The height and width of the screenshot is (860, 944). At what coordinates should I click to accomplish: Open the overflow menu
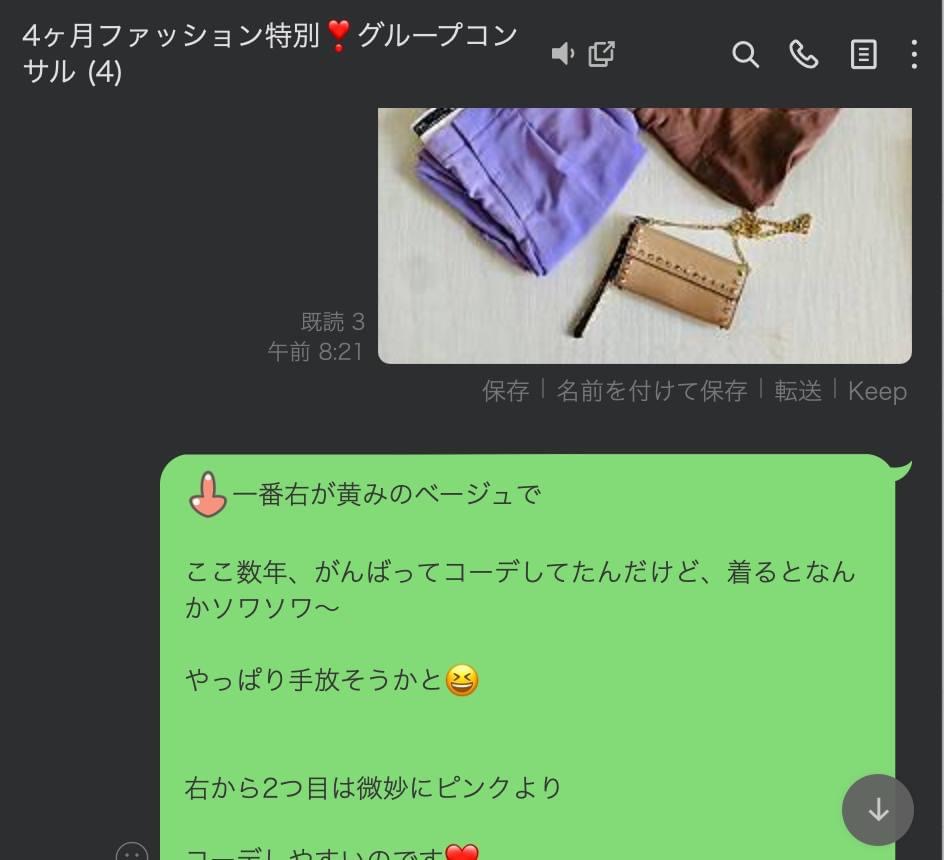(x=914, y=54)
